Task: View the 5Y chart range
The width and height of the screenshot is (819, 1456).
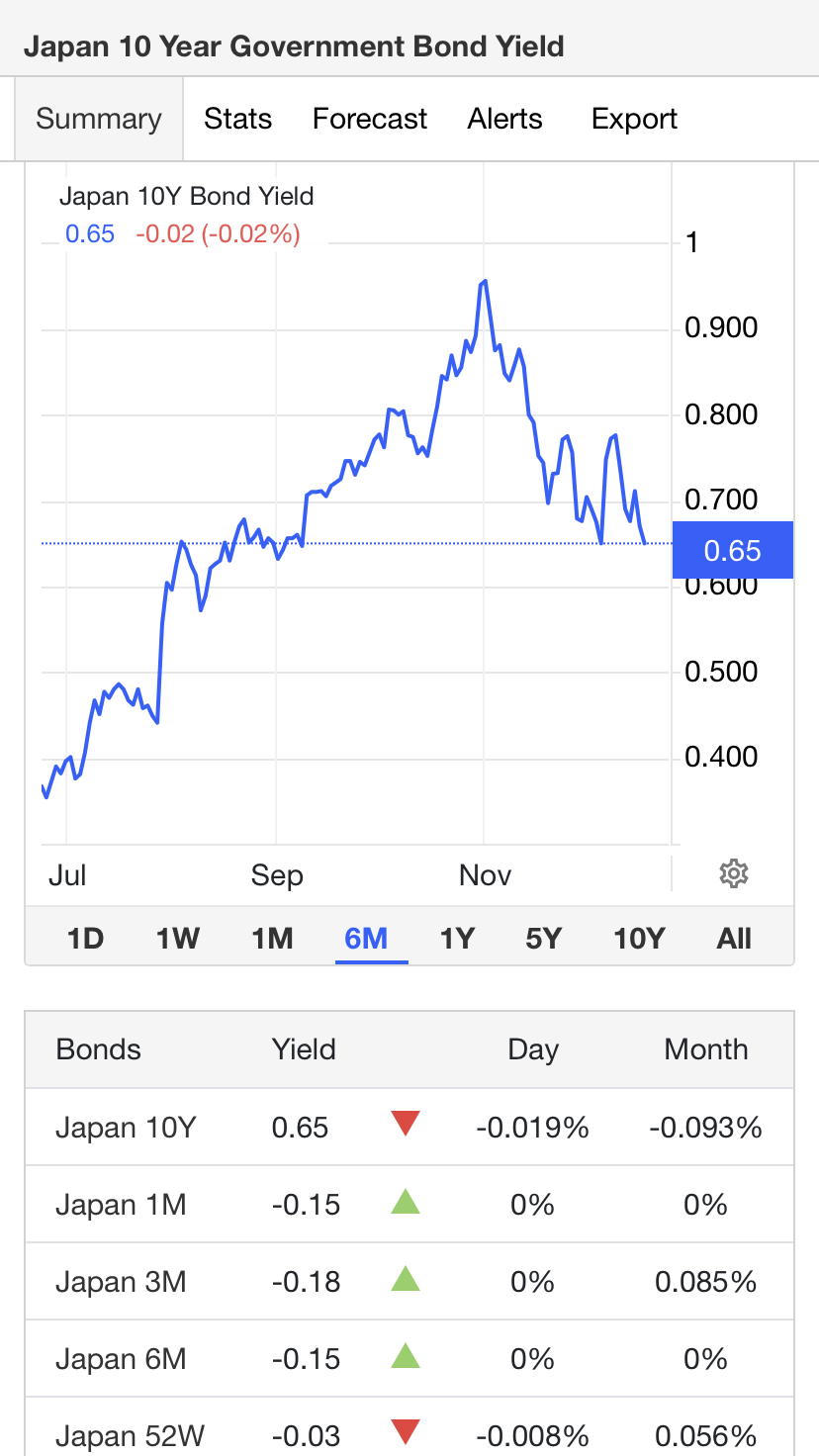Action: [x=544, y=937]
